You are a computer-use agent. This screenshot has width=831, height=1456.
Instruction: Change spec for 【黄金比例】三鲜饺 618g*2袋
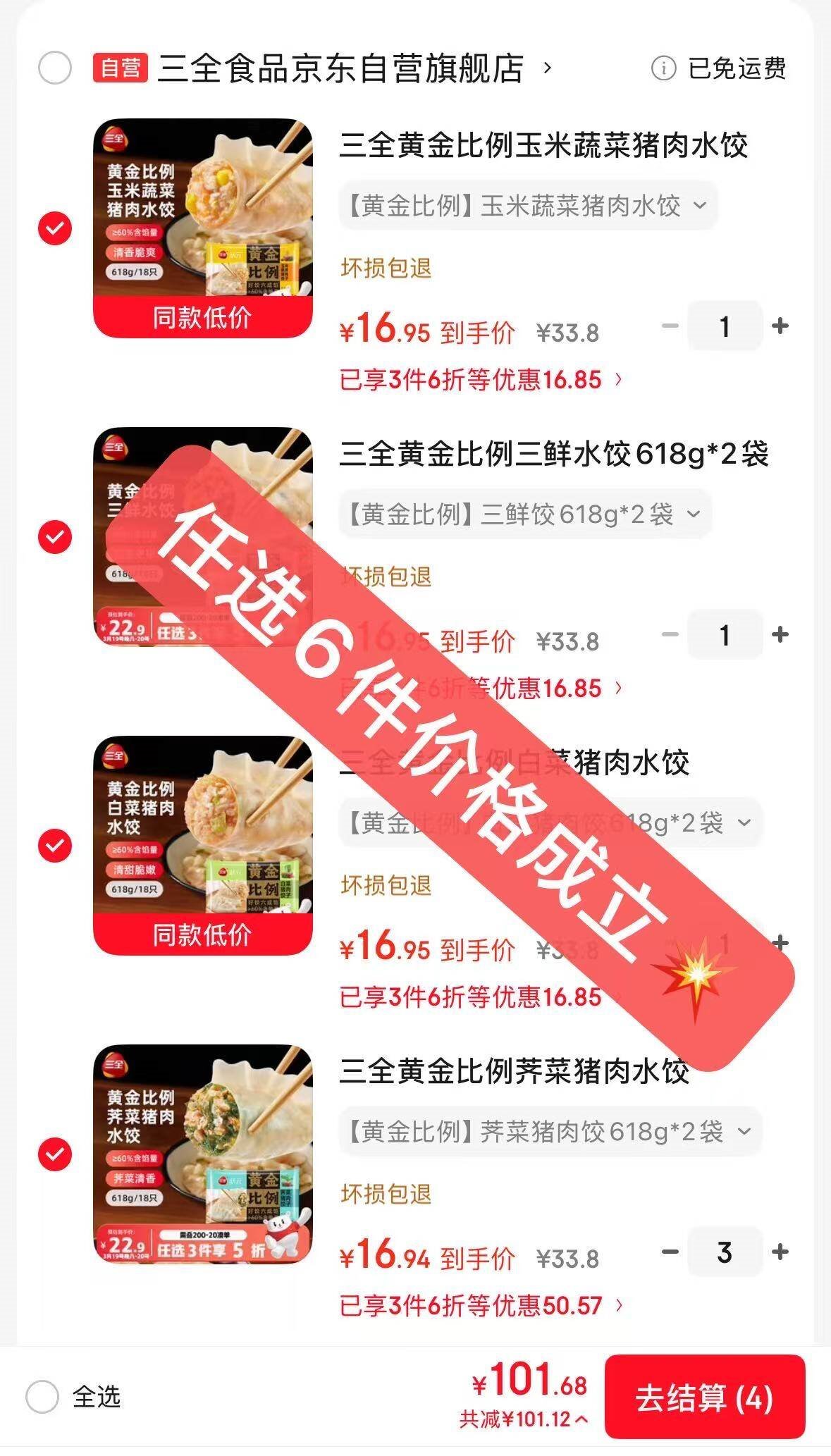tap(524, 514)
